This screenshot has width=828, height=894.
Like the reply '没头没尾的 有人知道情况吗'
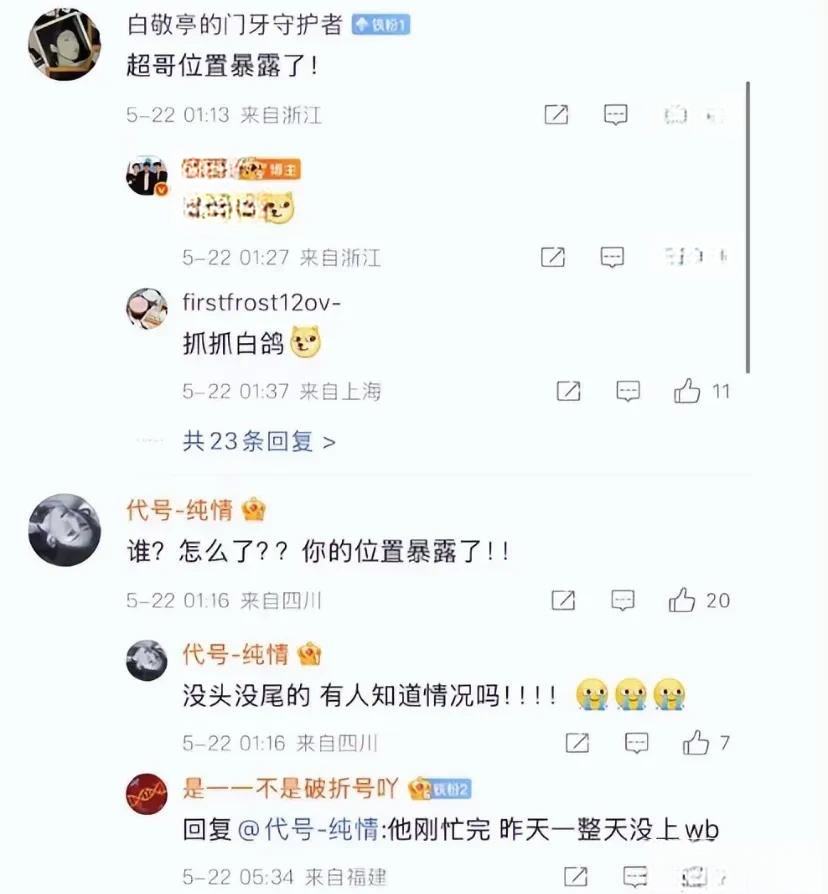697,743
